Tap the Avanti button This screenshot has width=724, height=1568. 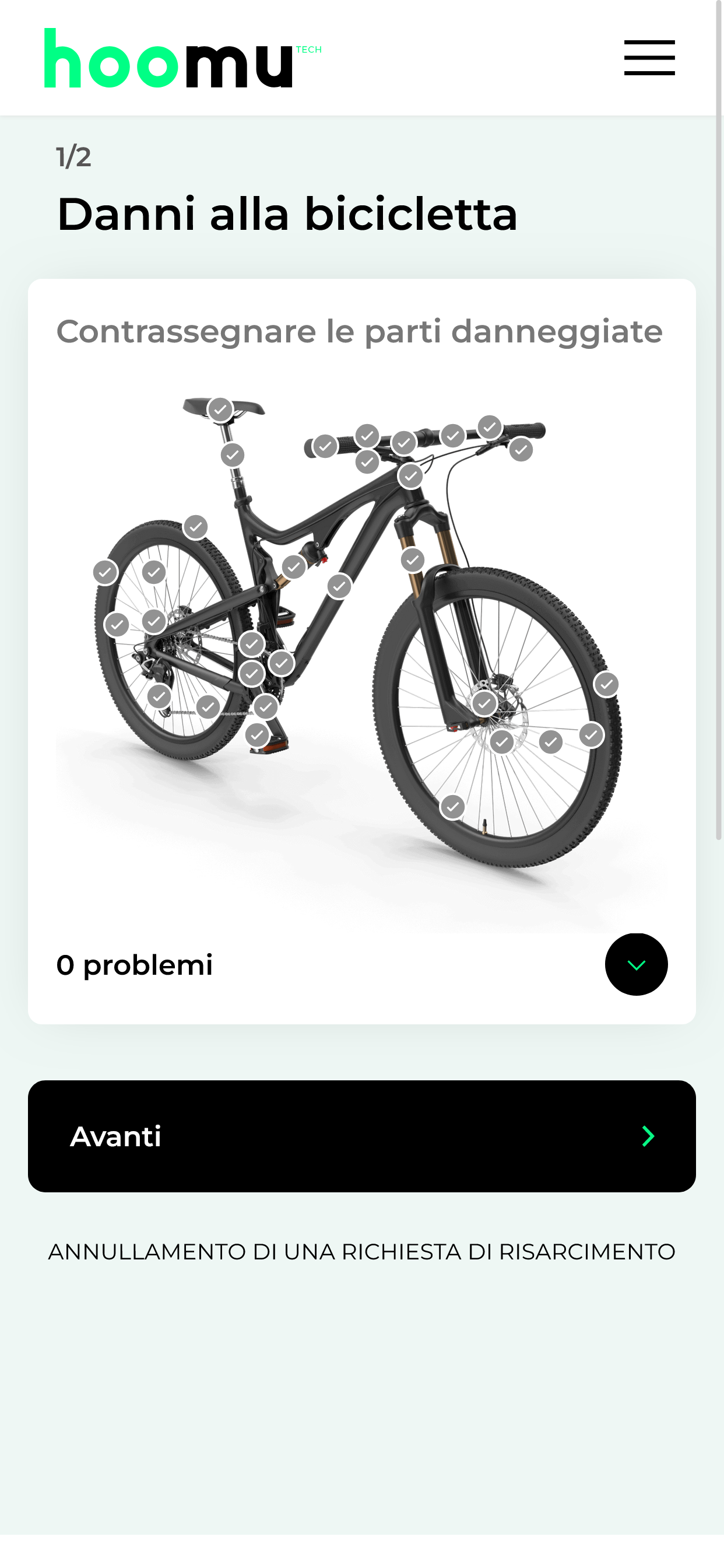coord(361,1136)
